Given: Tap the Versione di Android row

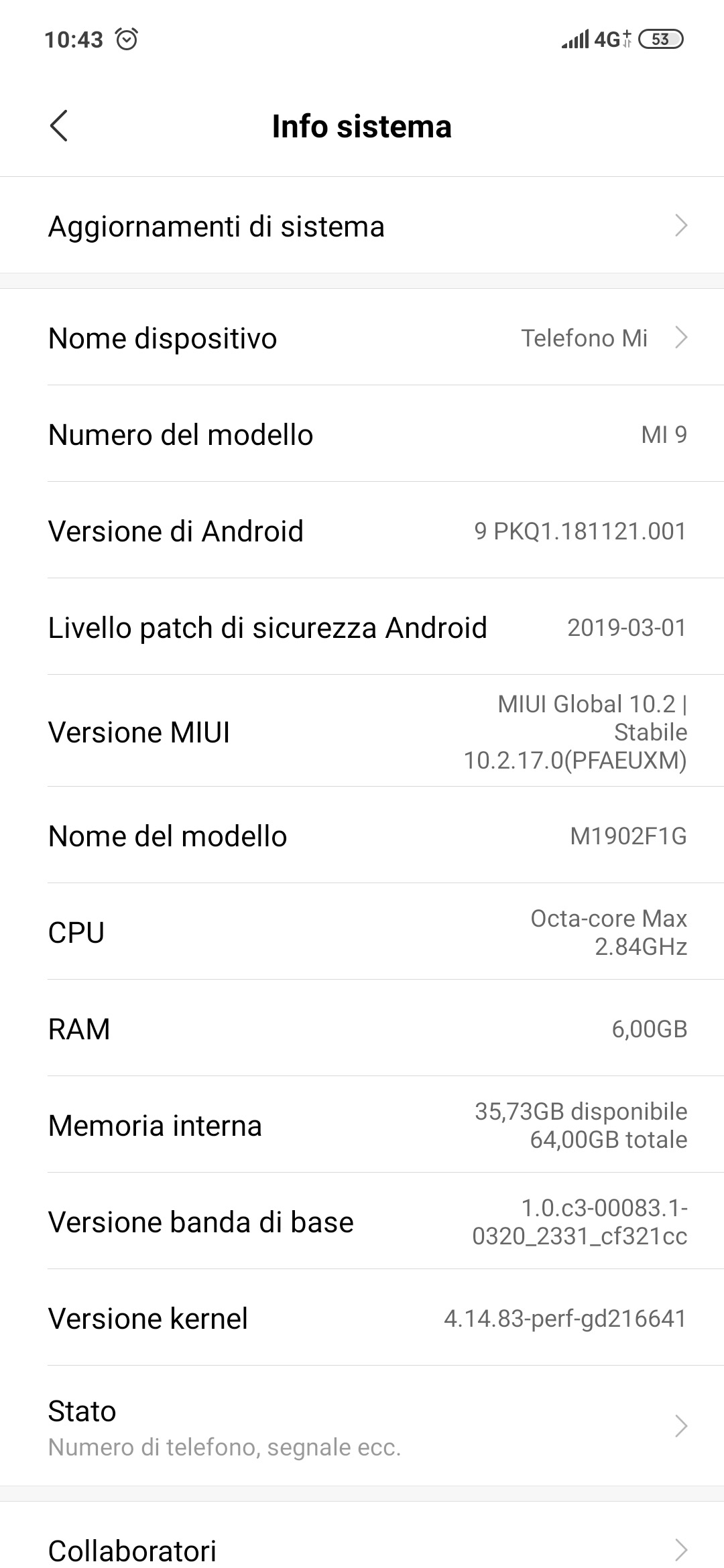Looking at the screenshot, I should [362, 531].
